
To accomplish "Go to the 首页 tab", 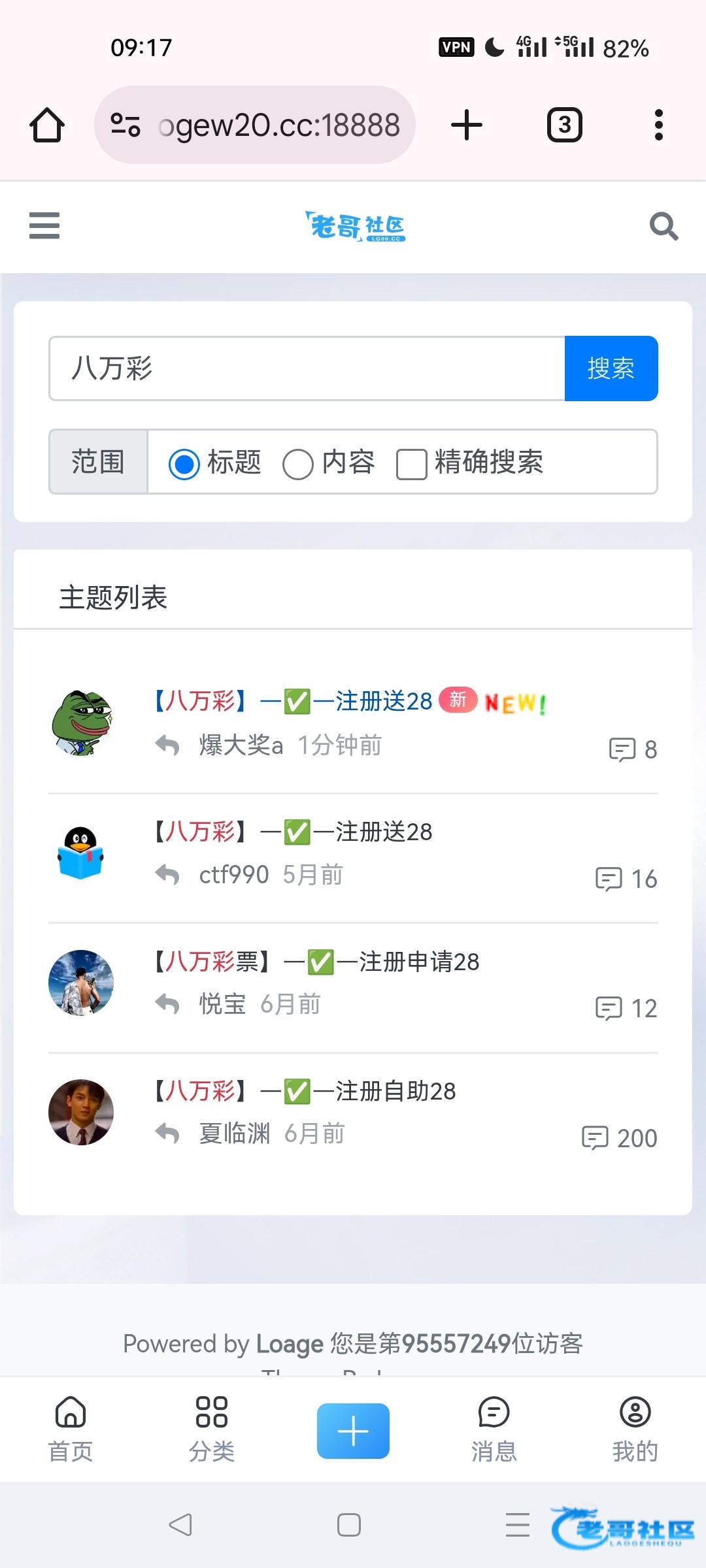I will 71,1427.
